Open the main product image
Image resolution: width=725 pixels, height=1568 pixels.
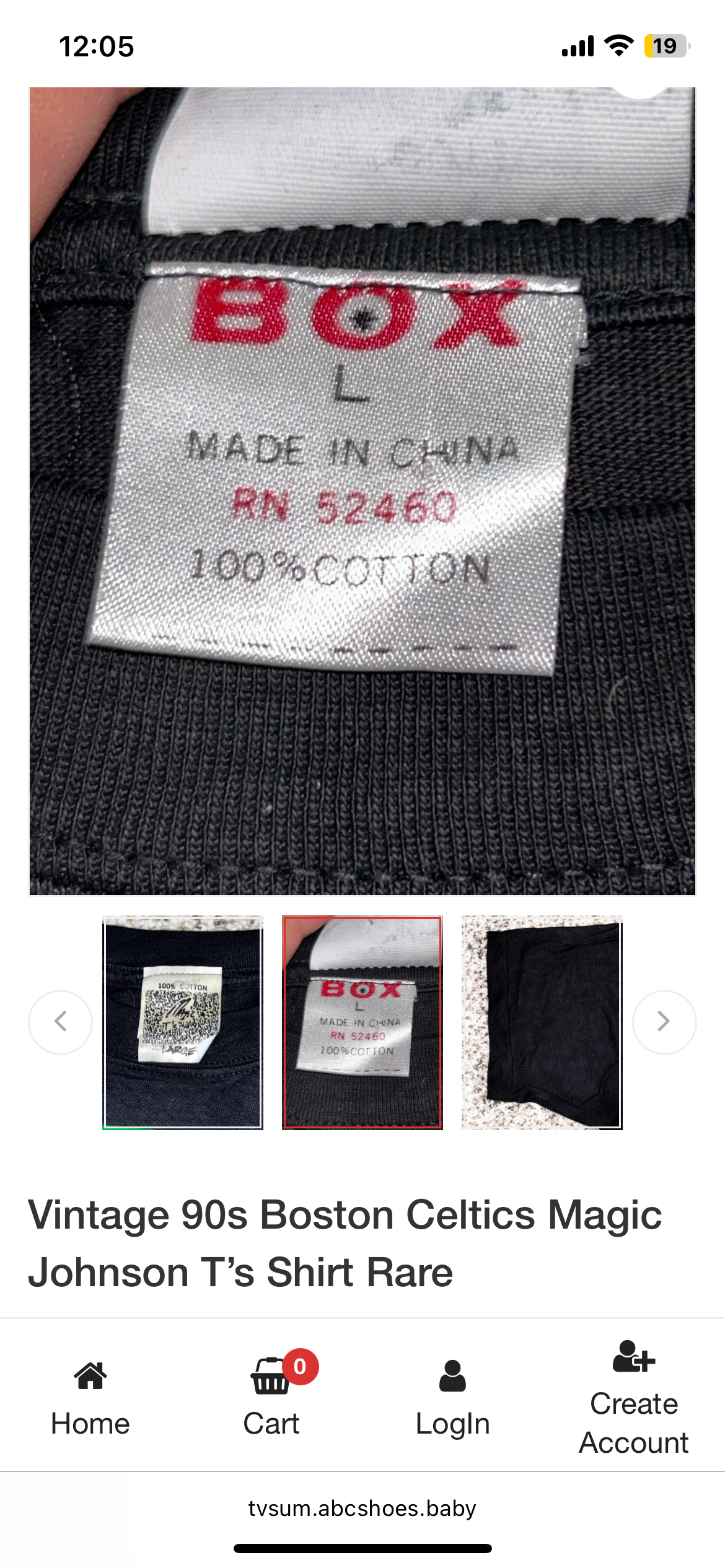362,491
